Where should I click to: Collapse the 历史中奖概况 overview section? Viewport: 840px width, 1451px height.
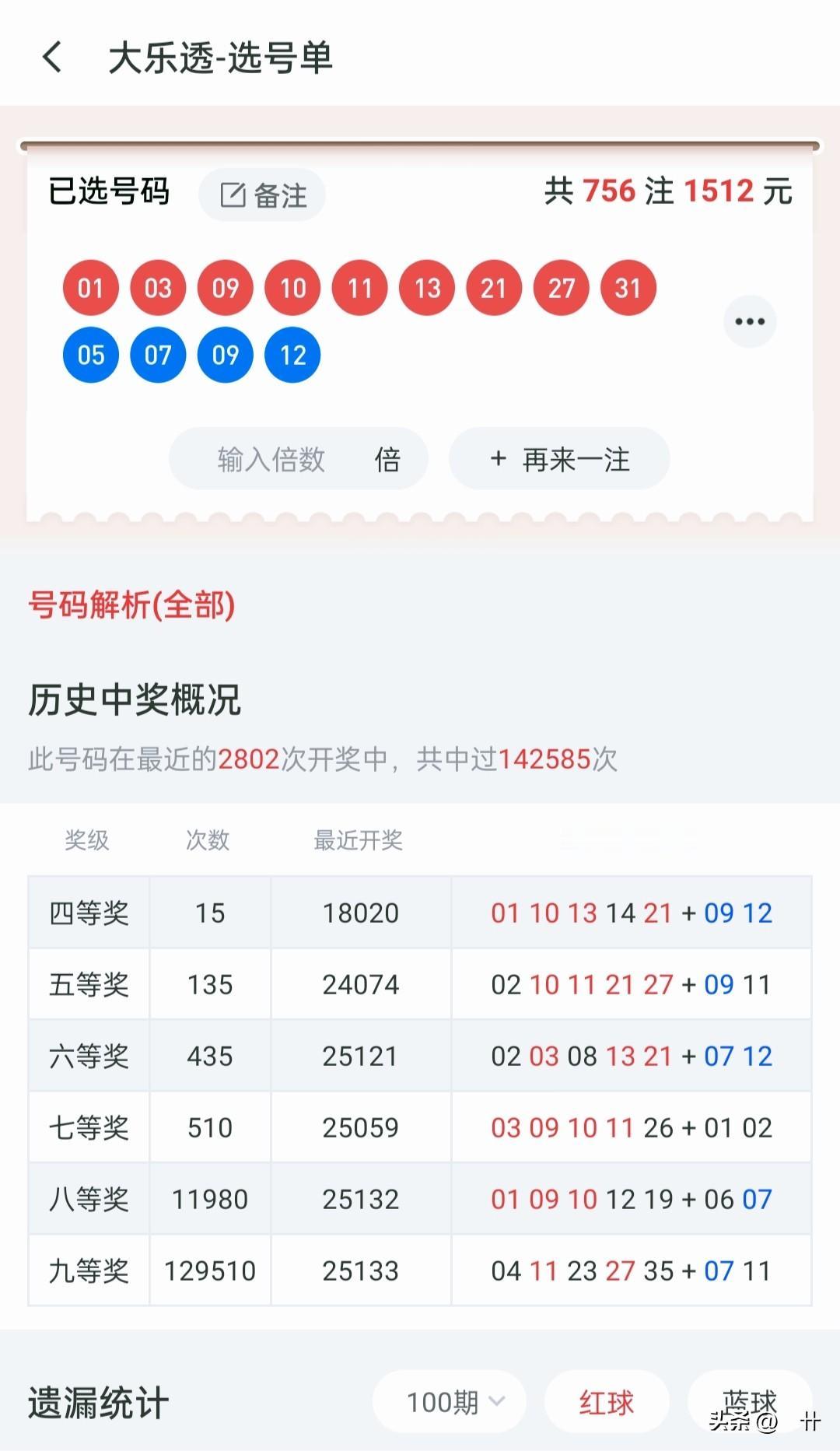coord(135,703)
